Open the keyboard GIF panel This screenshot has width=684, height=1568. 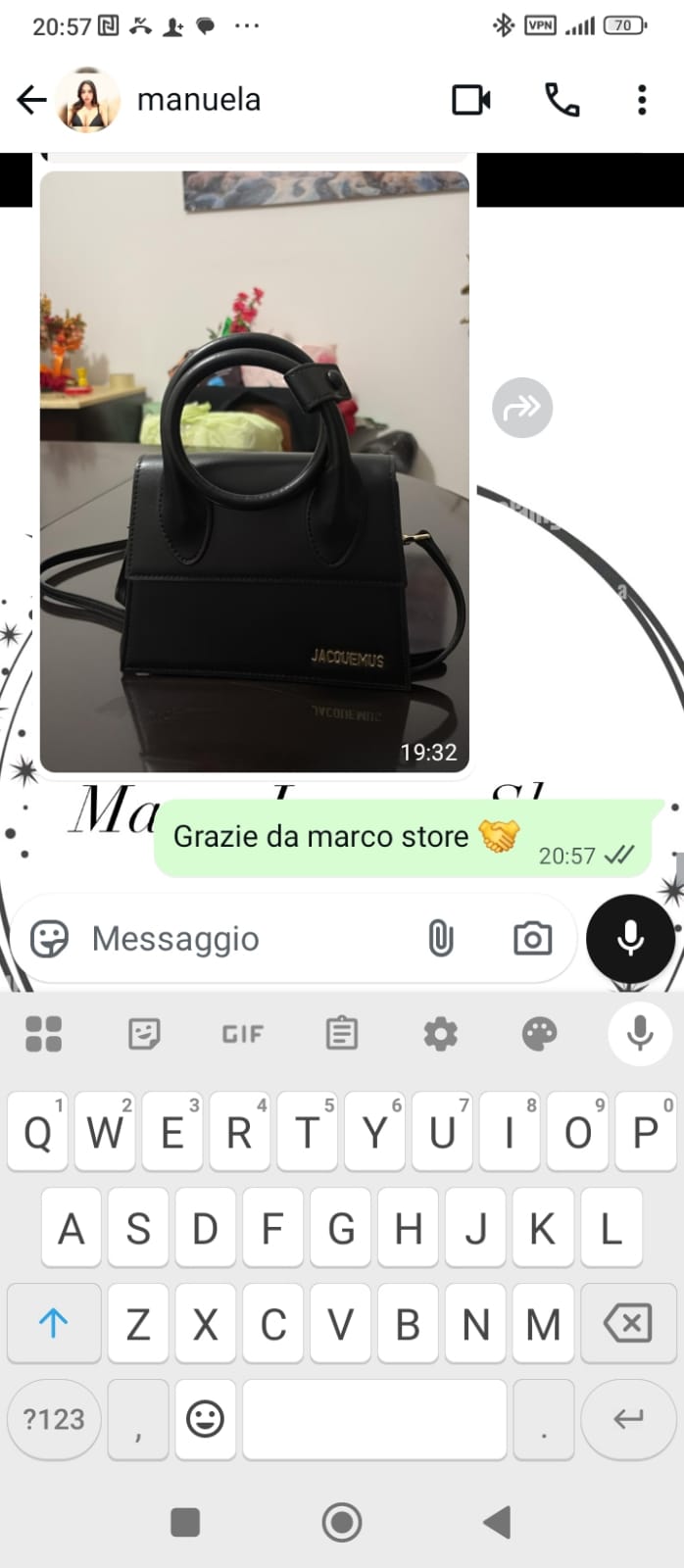pyautogui.click(x=242, y=1034)
